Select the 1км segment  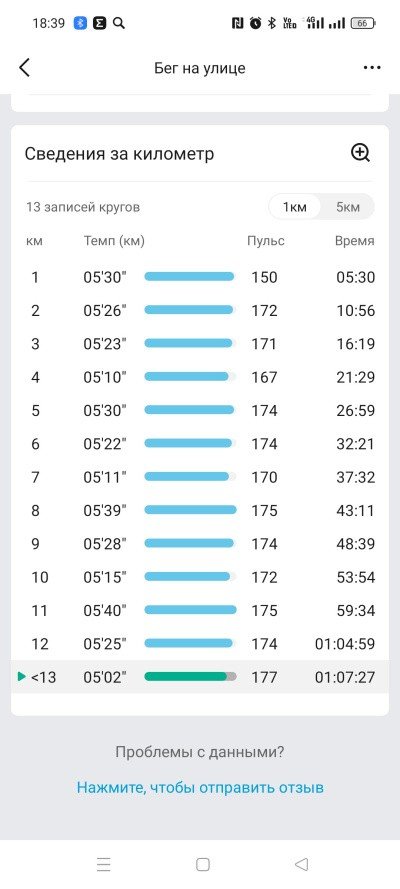[x=295, y=207]
